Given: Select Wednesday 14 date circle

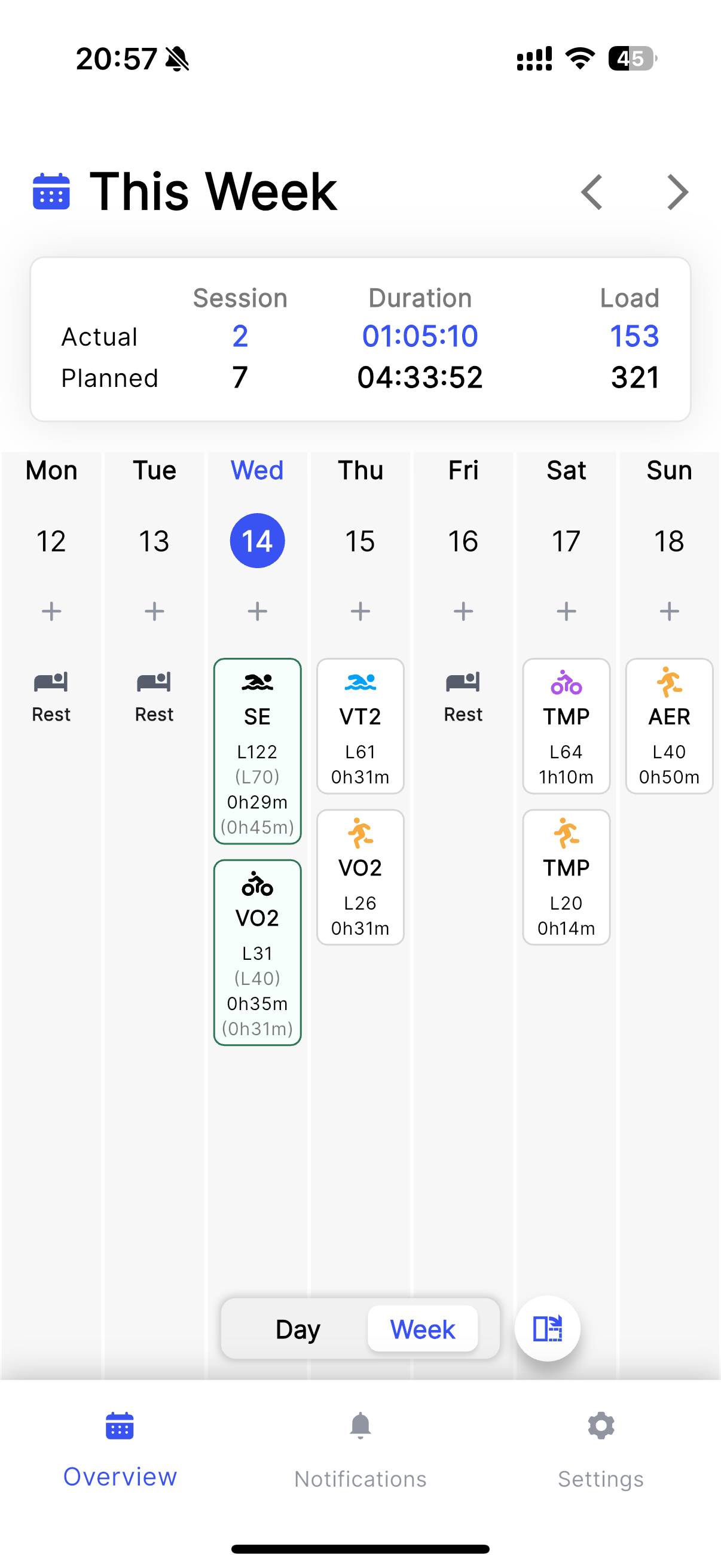Looking at the screenshot, I should [x=257, y=541].
